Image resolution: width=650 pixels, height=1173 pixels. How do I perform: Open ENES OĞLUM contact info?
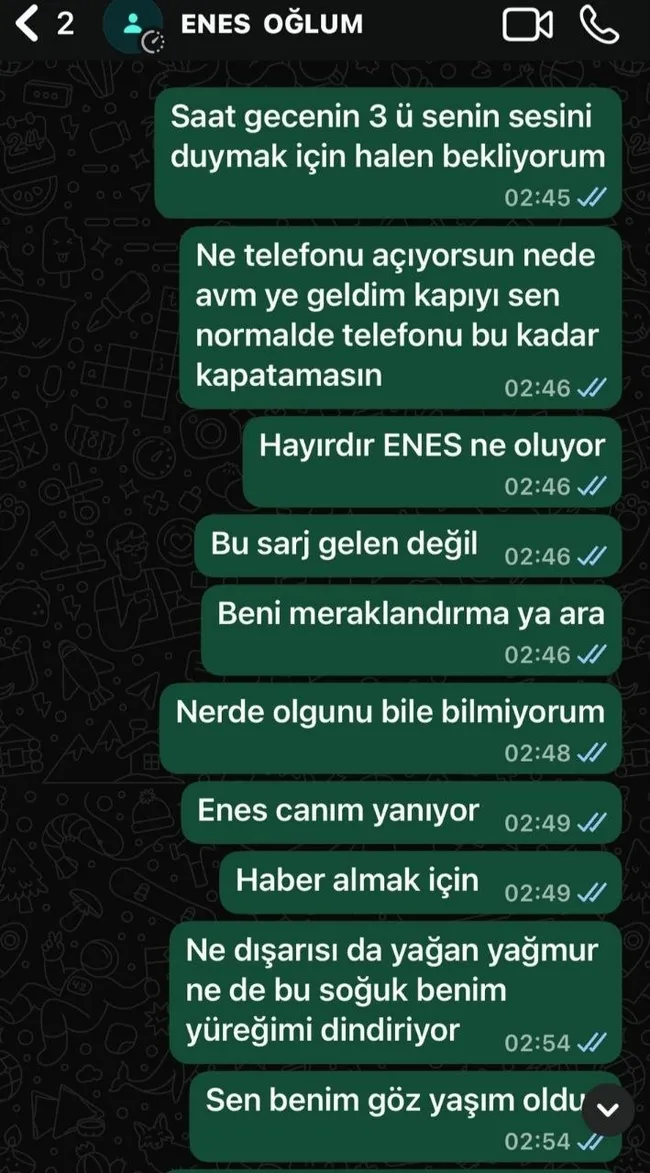(272, 24)
